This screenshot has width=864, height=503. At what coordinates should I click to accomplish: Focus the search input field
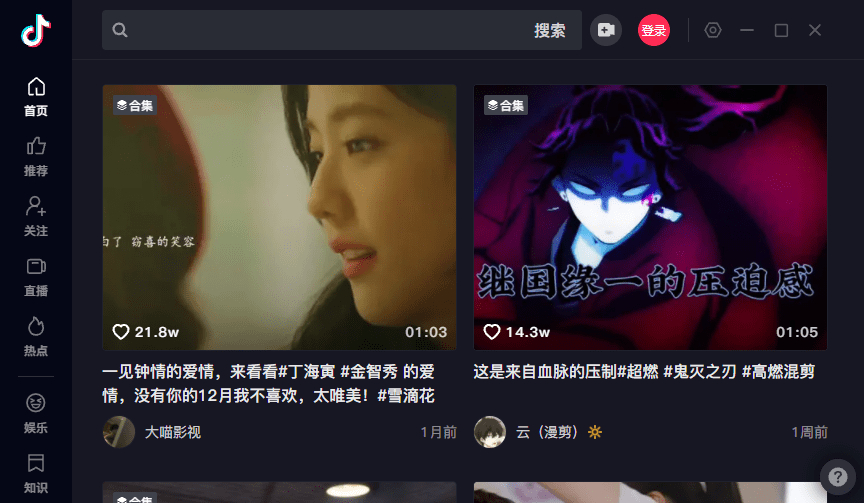click(x=320, y=30)
